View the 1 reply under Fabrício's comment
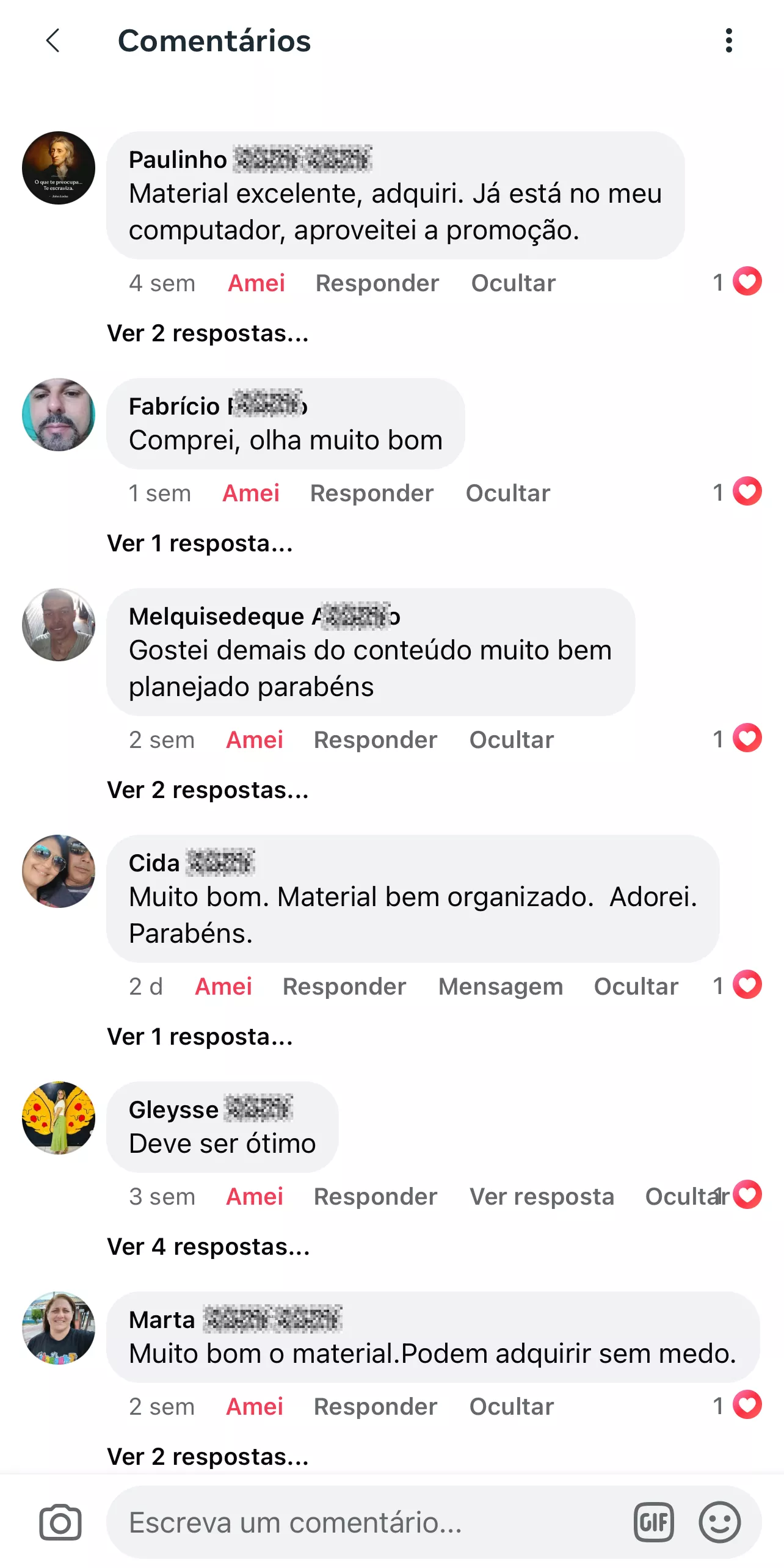 [x=200, y=543]
